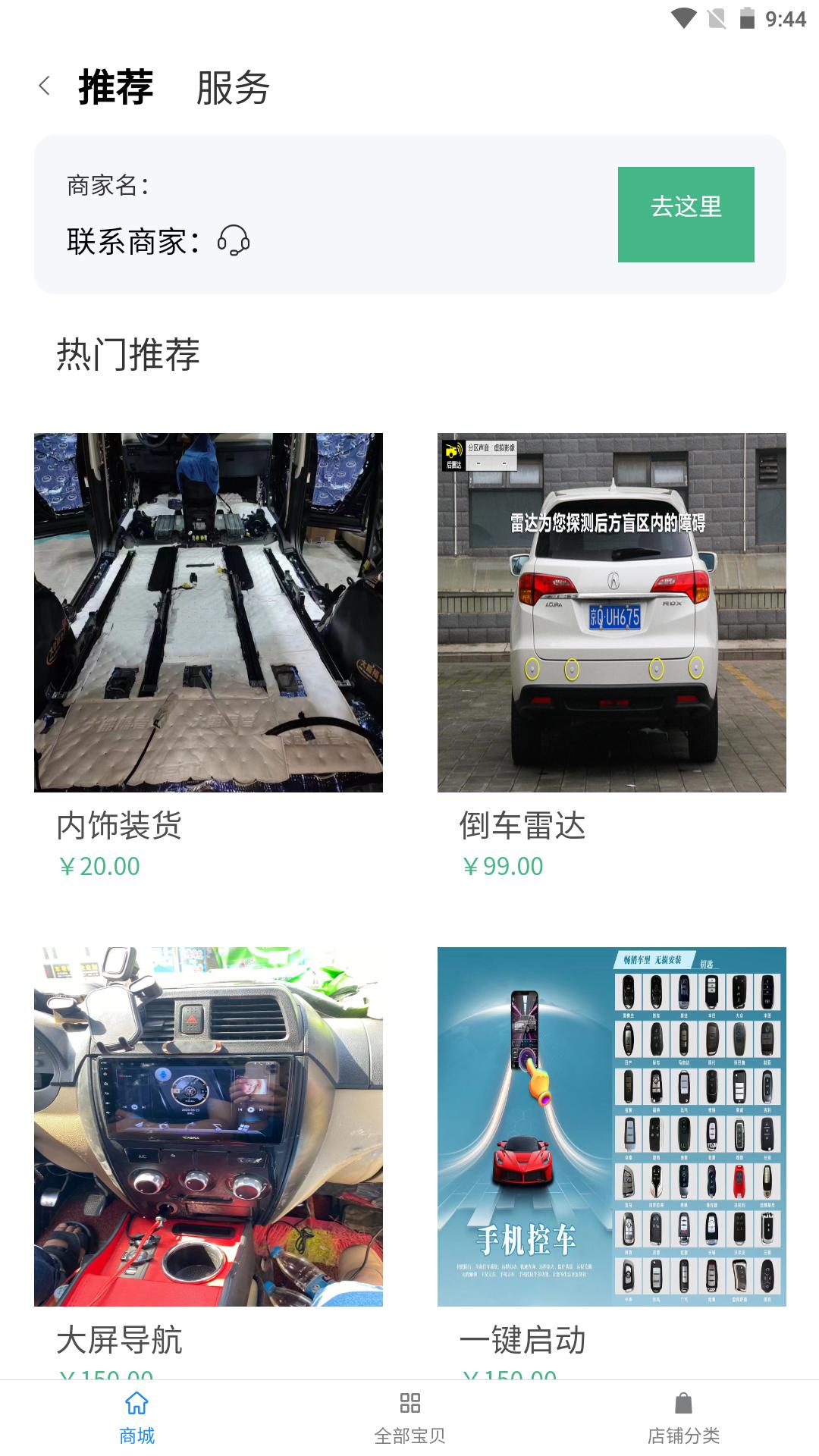View the 大屏导航 product
The image size is (819, 1456).
pos(209,1126)
